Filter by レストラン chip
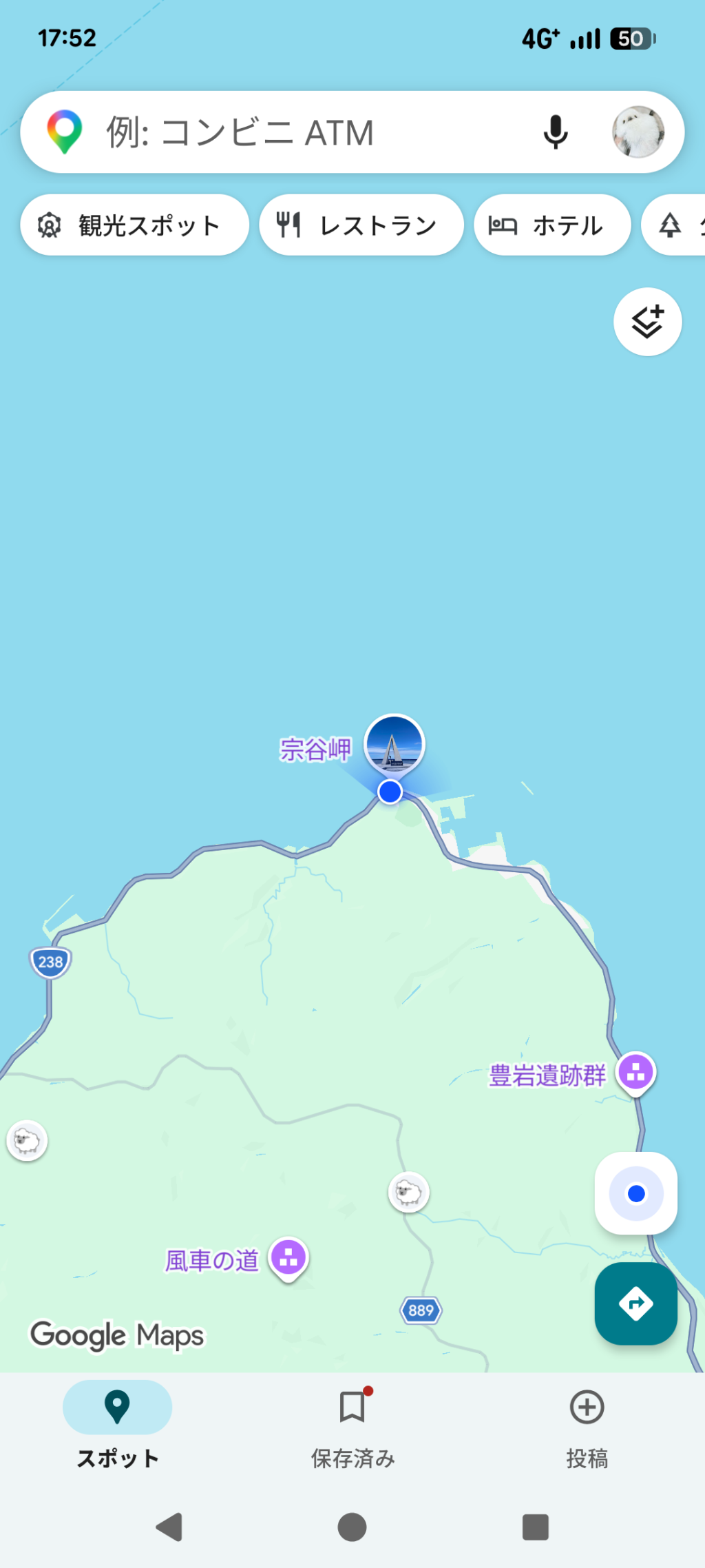Image resolution: width=705 pixels, height=1568 pixels. tap(361, 225)
